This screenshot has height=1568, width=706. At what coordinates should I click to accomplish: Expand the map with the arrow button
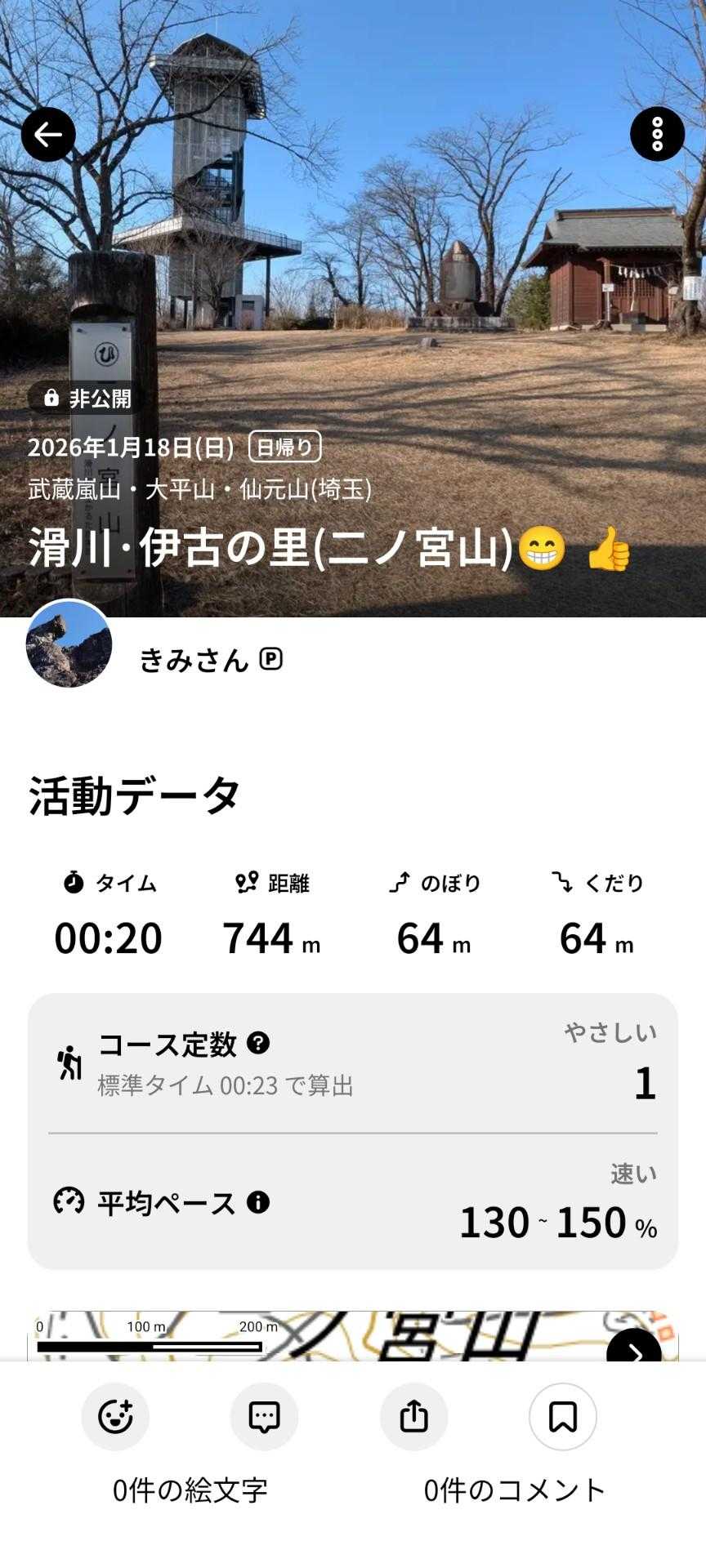coord(634,1347)
